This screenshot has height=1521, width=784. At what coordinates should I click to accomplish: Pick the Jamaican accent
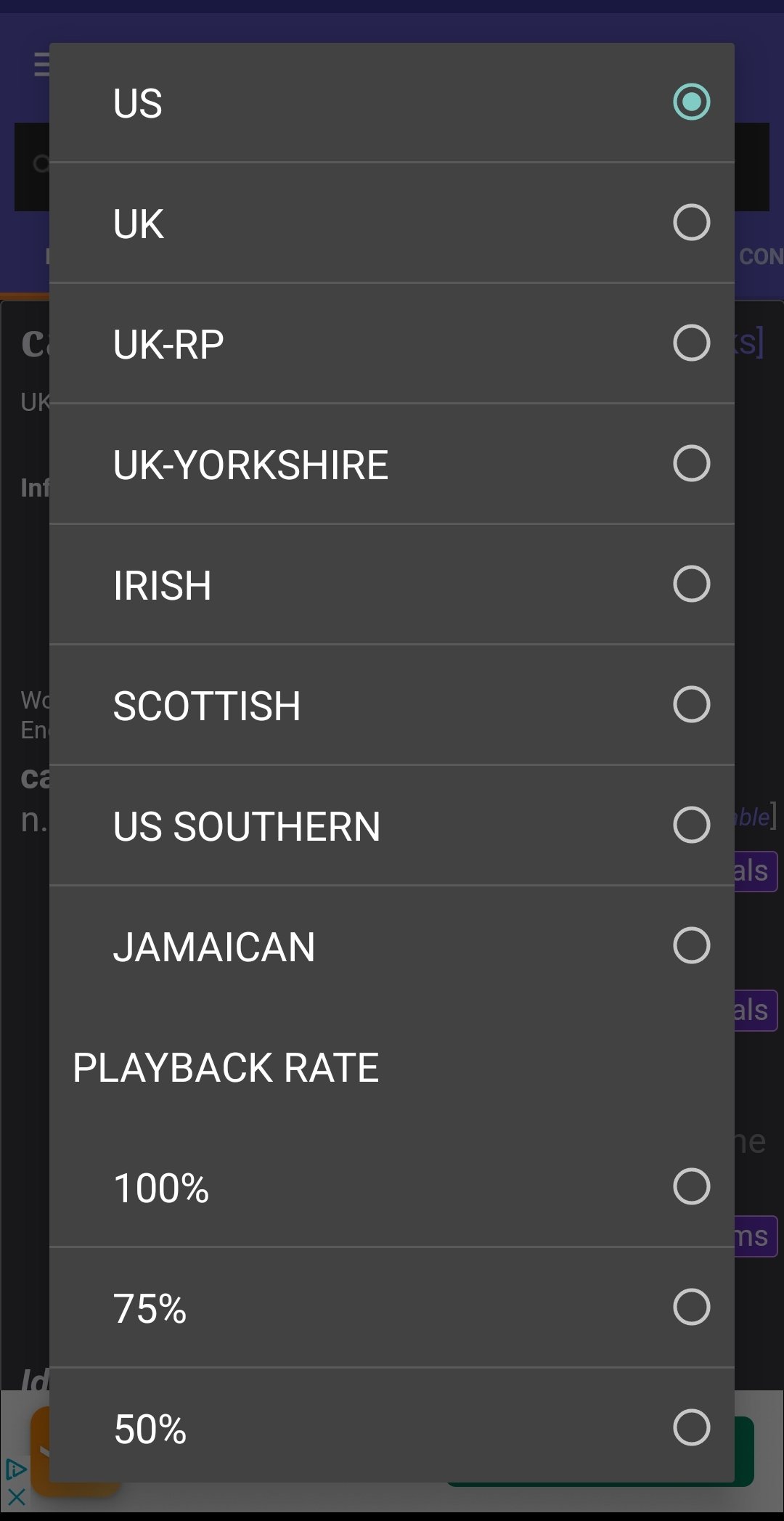coord(392,946)
